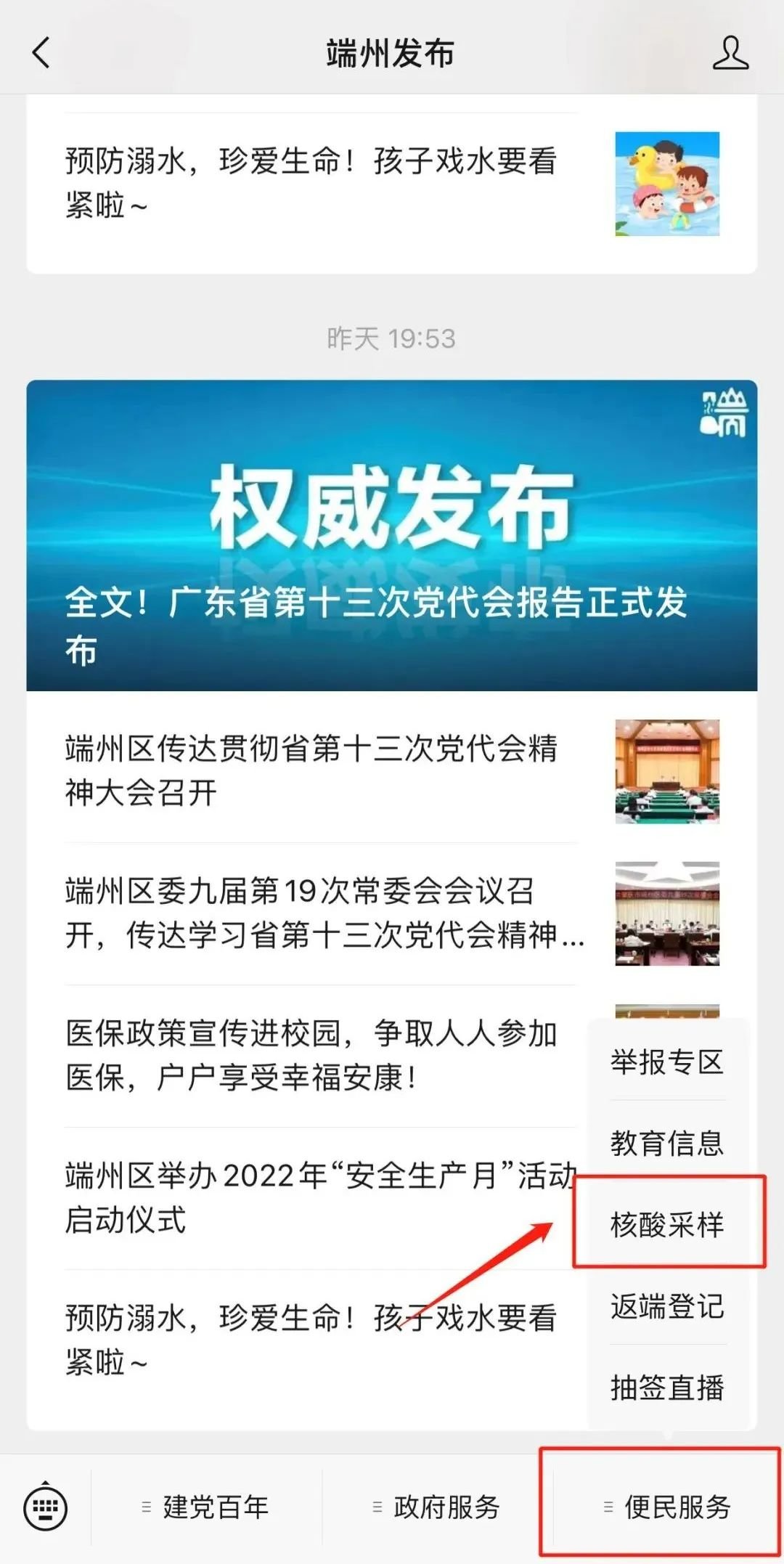Choose 核酸采样 from the popup menu
This screenshot has height=1564, width=784.
(667, 1225)
